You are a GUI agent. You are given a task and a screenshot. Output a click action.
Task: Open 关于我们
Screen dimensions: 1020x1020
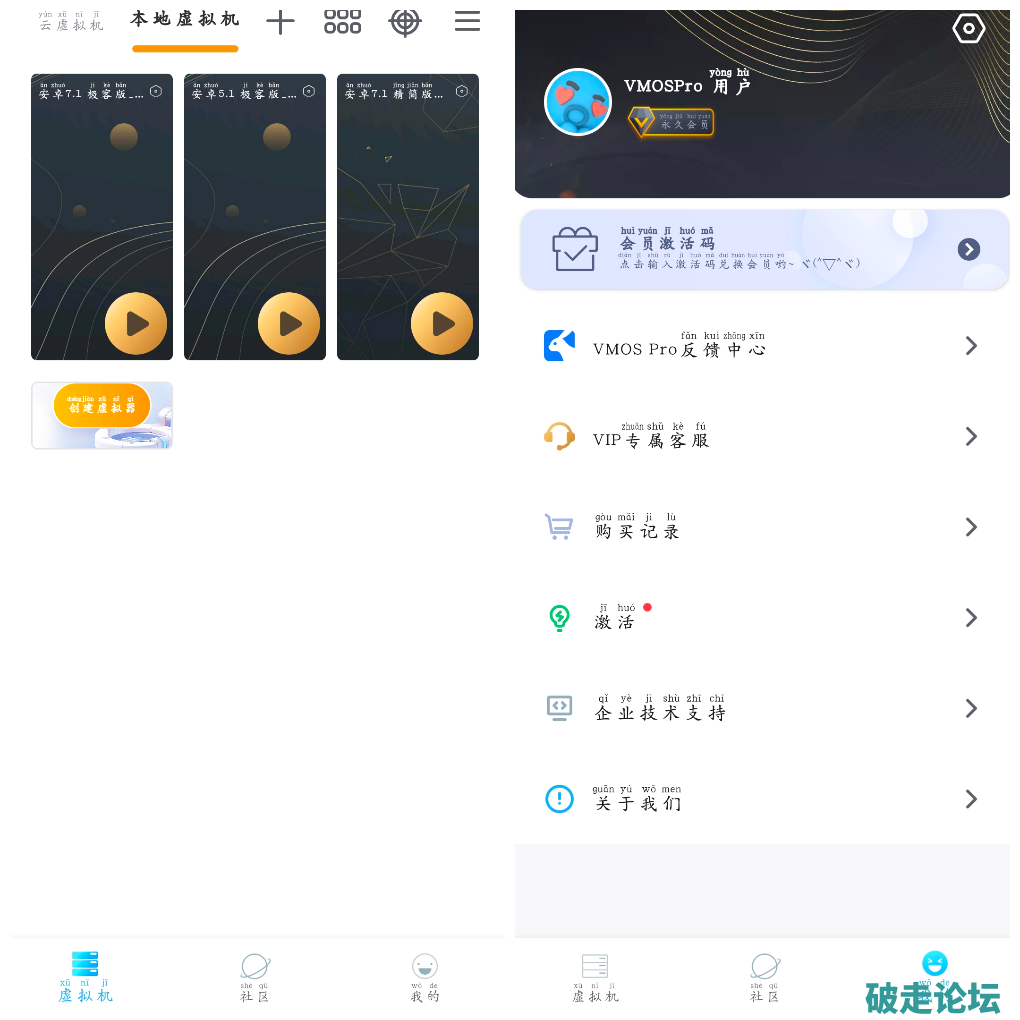[x=764, y=799]
